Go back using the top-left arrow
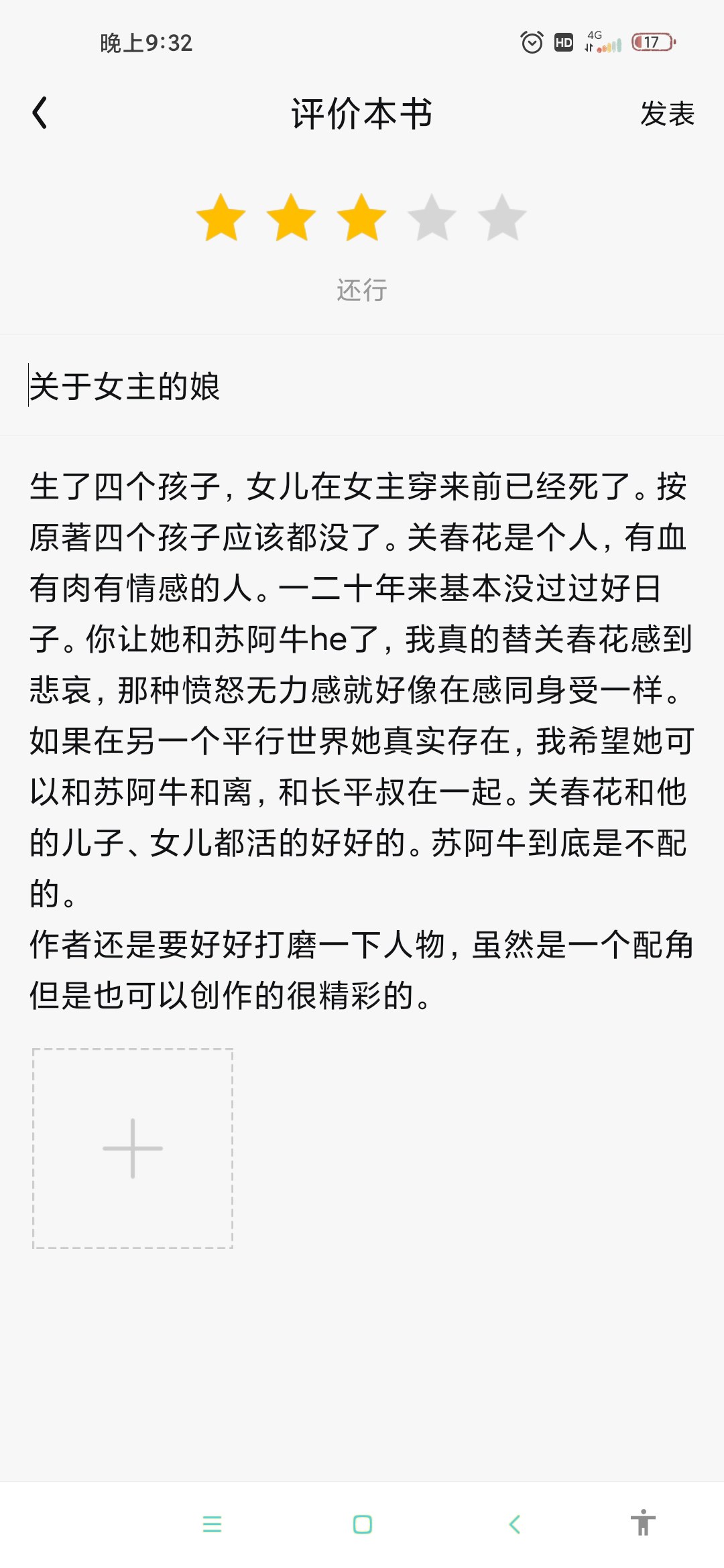 coord(40,113)
